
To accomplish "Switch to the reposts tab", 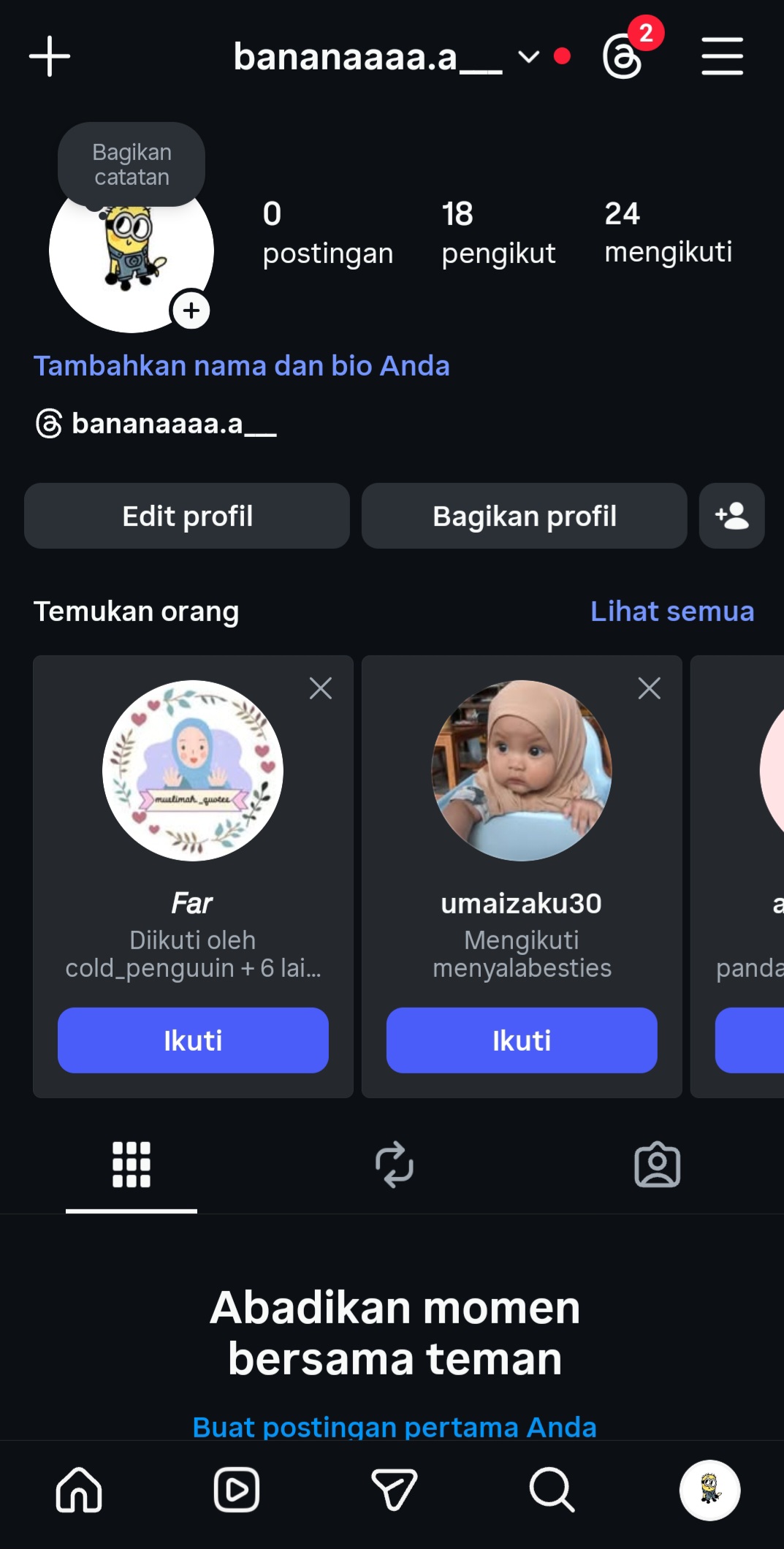I will click(x=395, y=1165).
